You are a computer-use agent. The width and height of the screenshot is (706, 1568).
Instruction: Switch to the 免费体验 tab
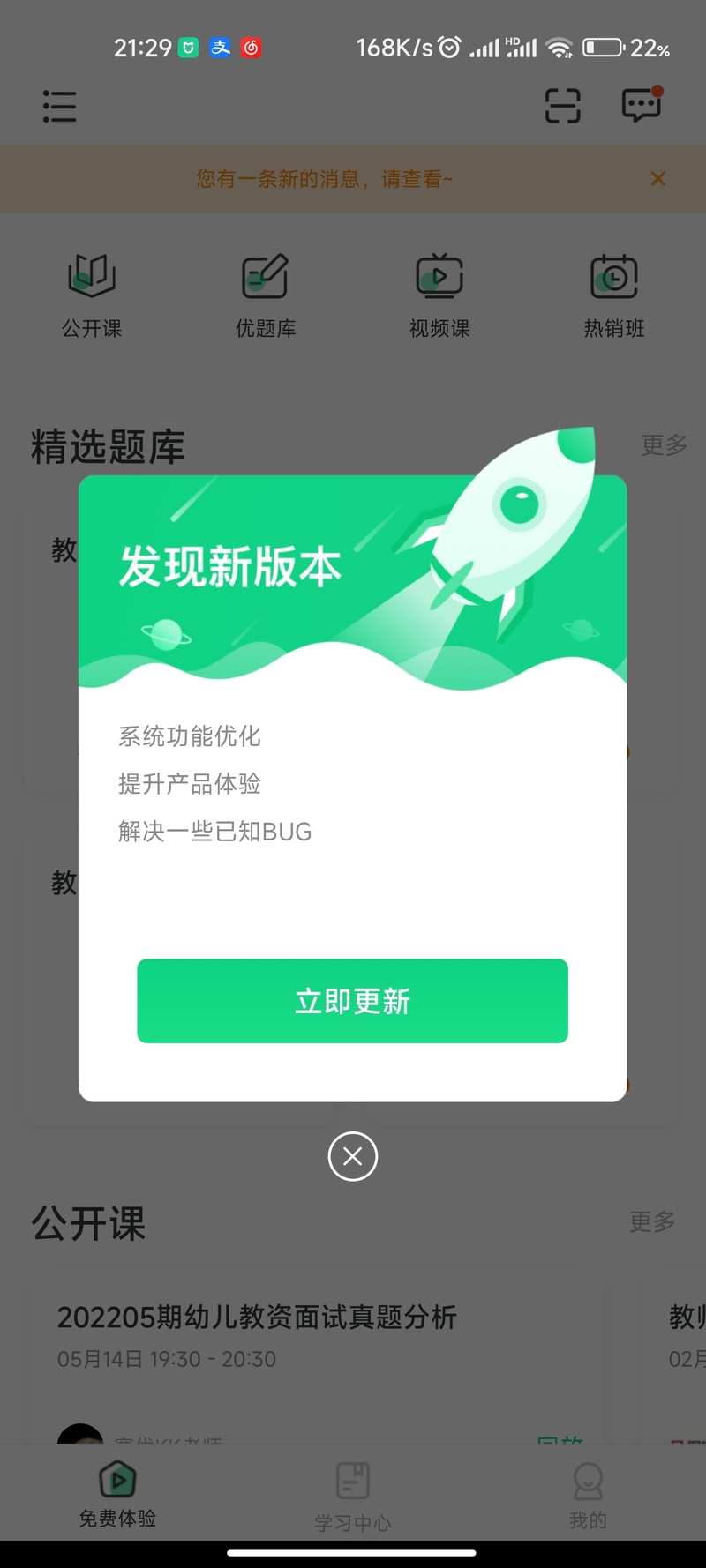click(x=117, y=1493)
